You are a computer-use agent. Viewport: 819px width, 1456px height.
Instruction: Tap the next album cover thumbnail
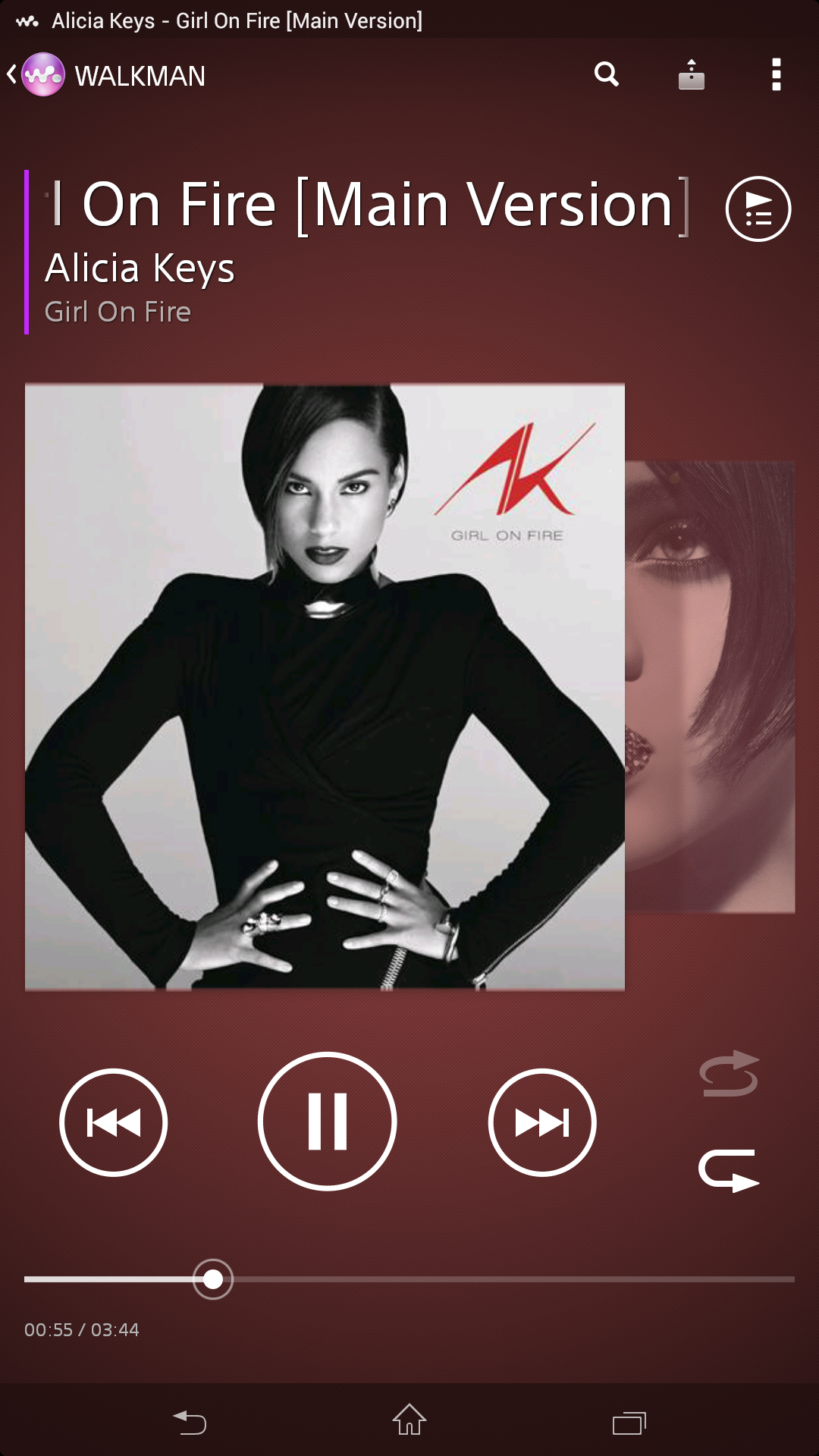pos(711,686)
